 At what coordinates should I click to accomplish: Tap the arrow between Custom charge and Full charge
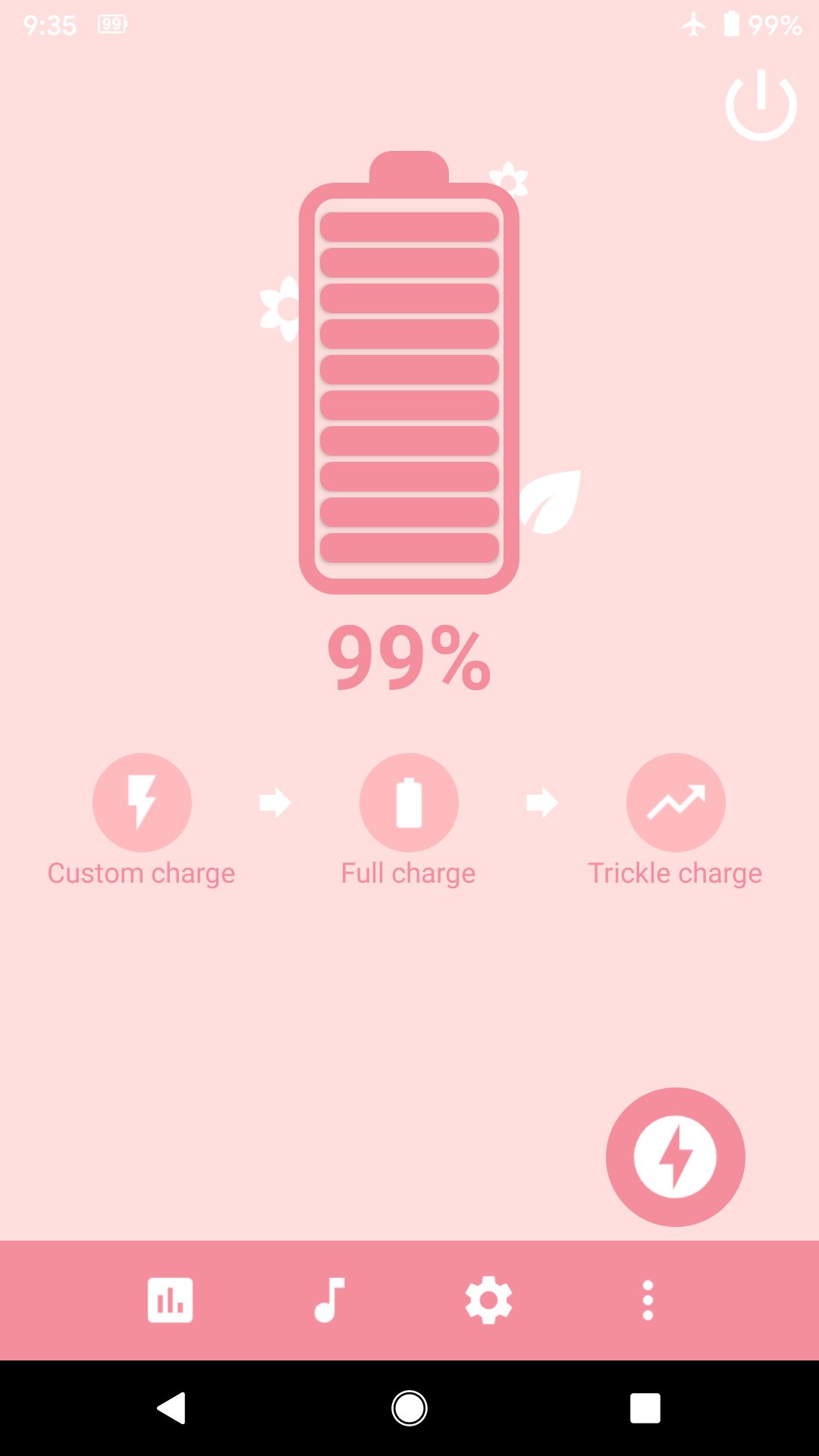click(x=275, y=802)
